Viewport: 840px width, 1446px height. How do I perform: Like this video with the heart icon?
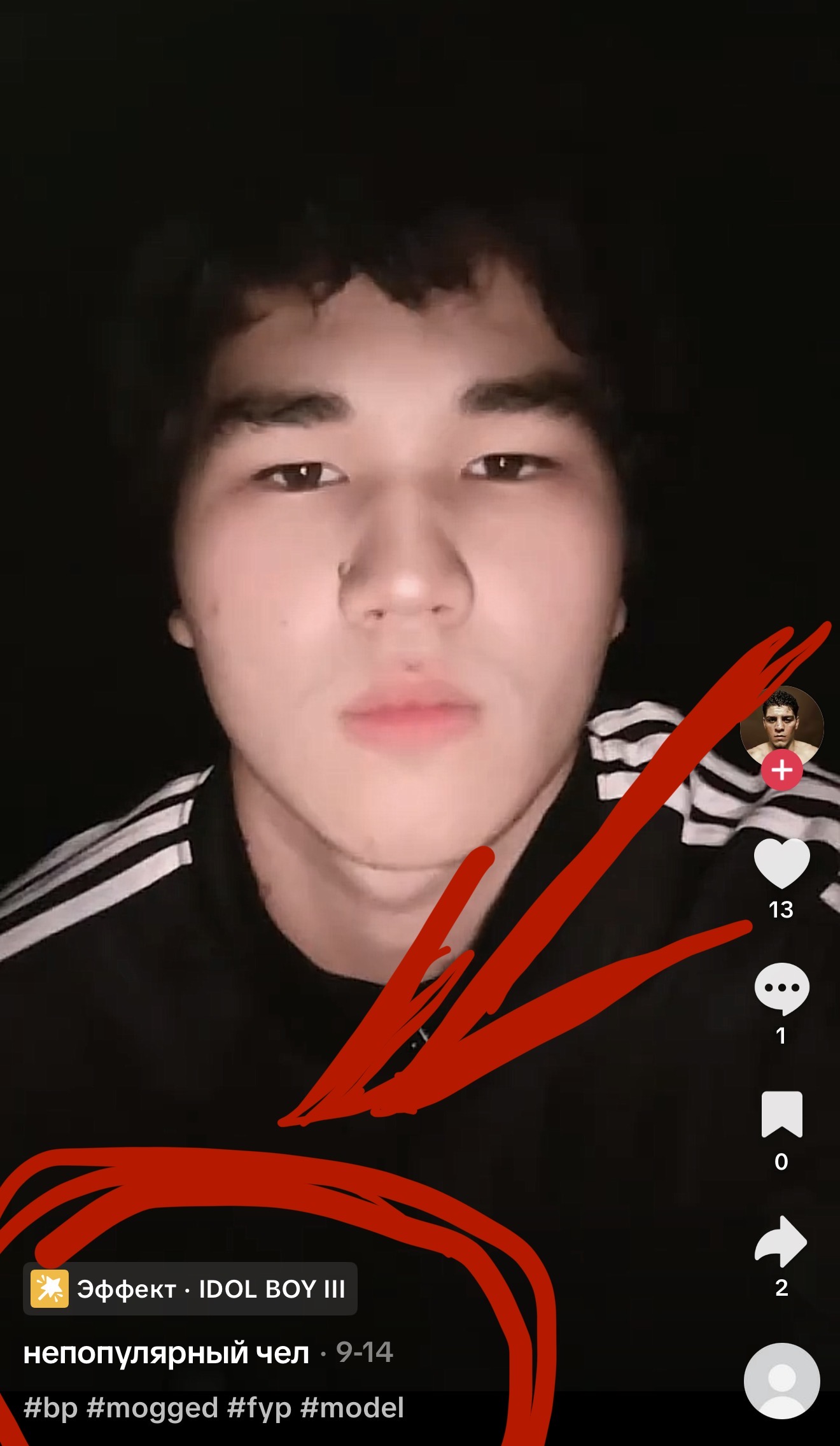[781, 863]
